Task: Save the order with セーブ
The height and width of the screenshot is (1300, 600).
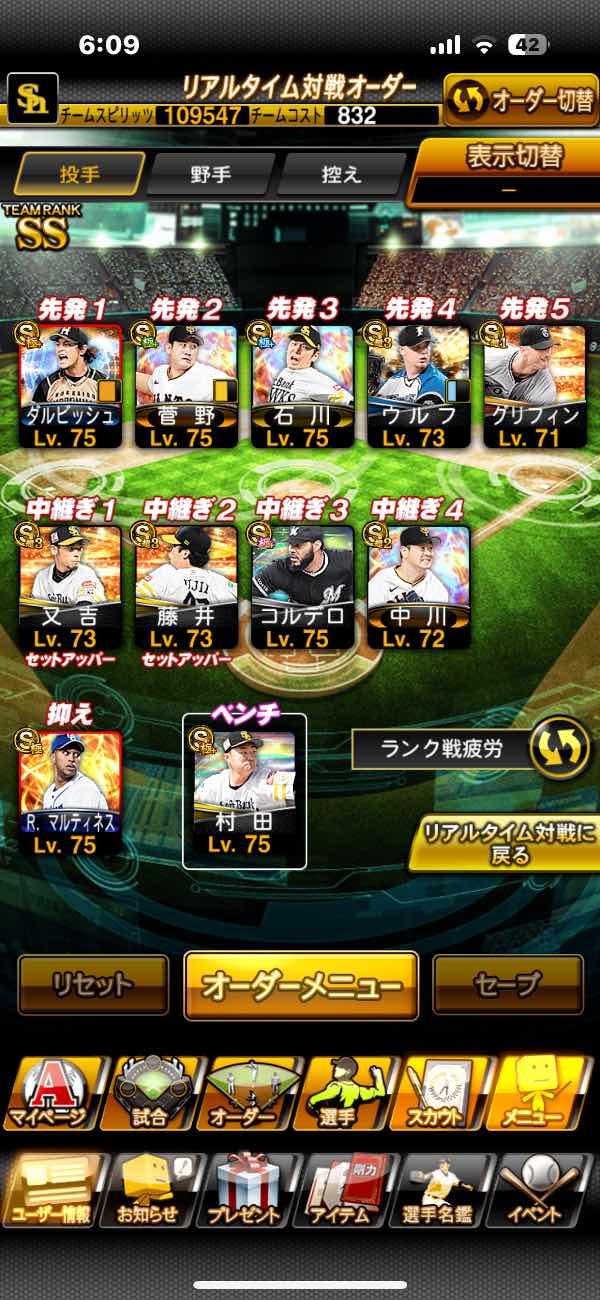Action: [508, 985]
